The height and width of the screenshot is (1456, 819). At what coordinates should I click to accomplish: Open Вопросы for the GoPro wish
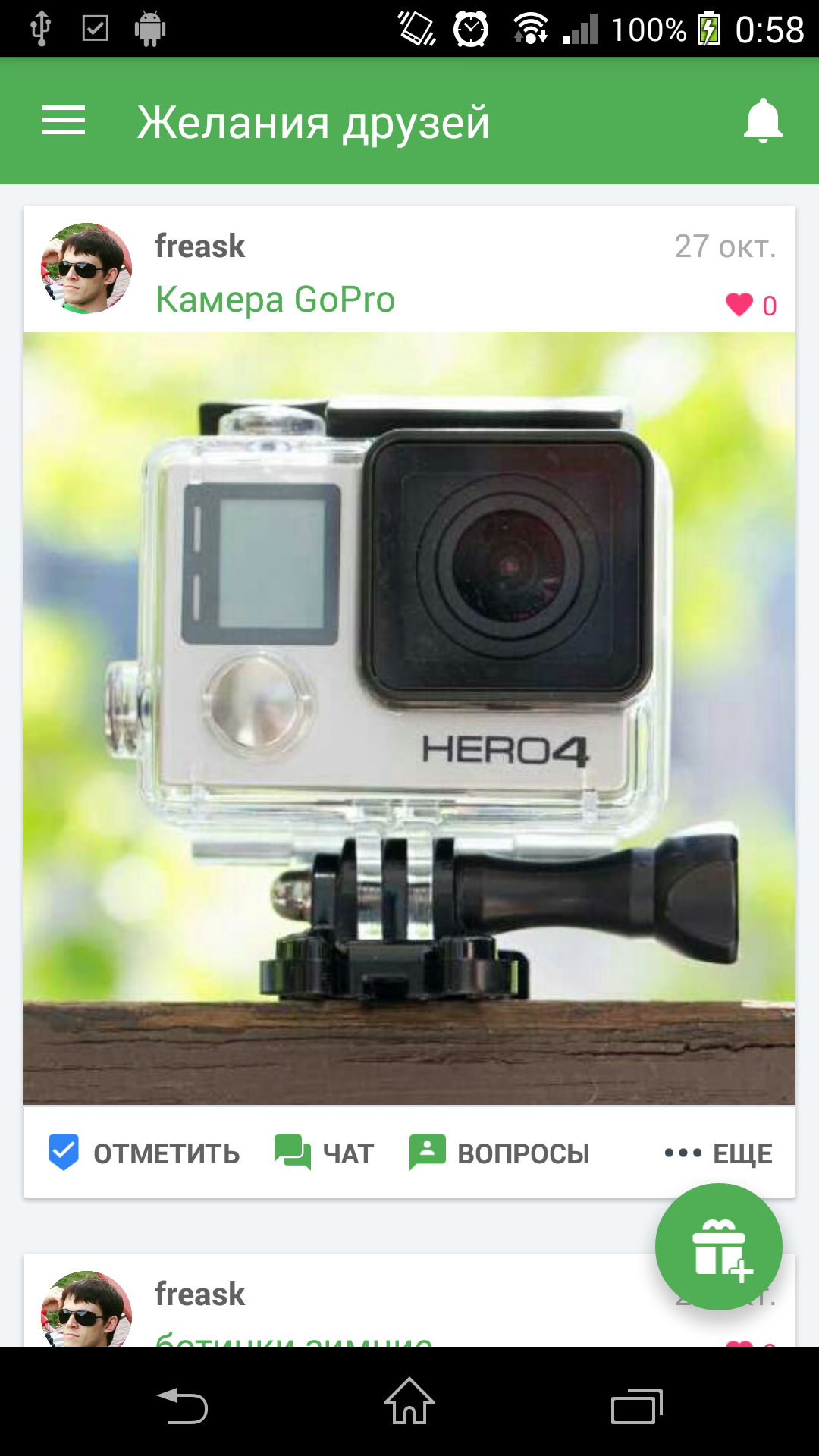point(500,1153)
